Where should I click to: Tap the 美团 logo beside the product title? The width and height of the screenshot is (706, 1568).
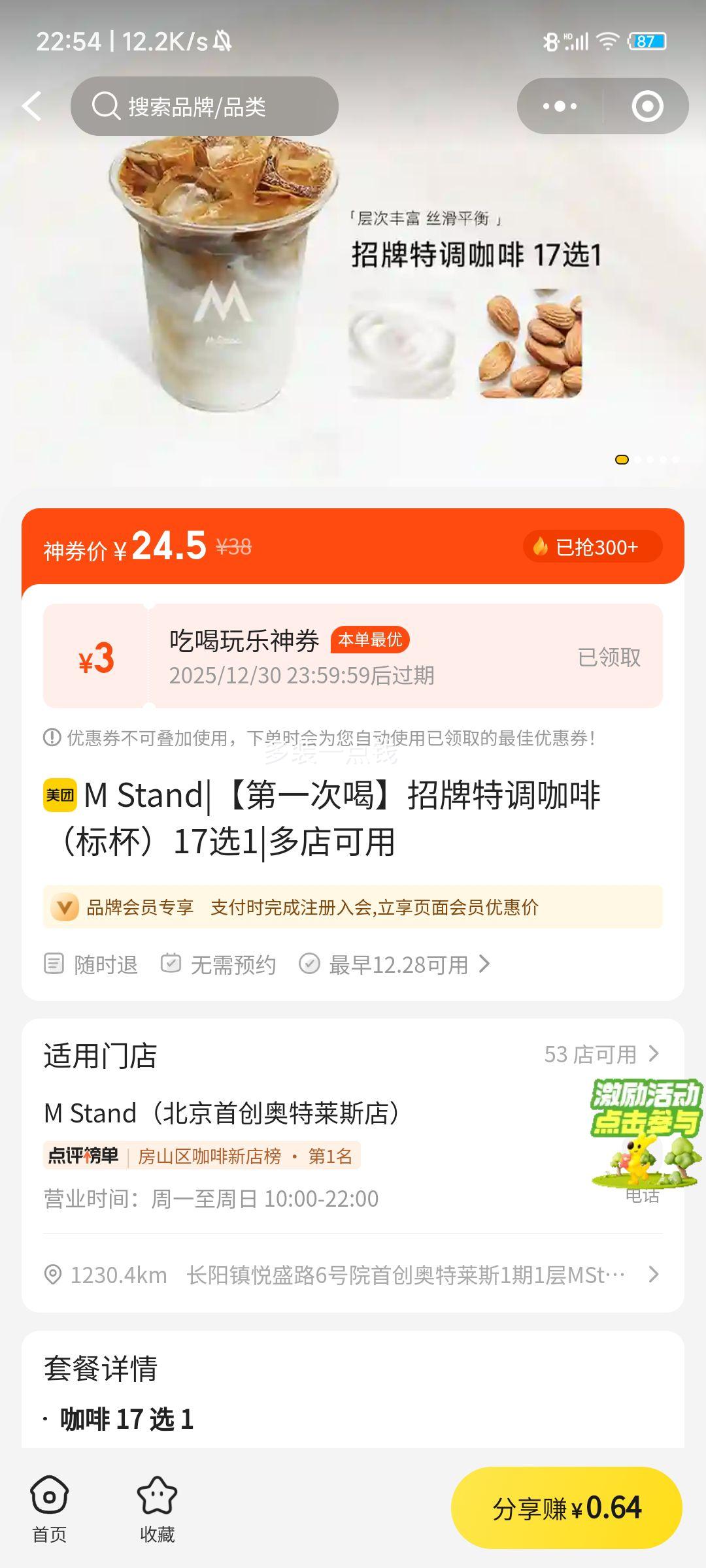59,796
